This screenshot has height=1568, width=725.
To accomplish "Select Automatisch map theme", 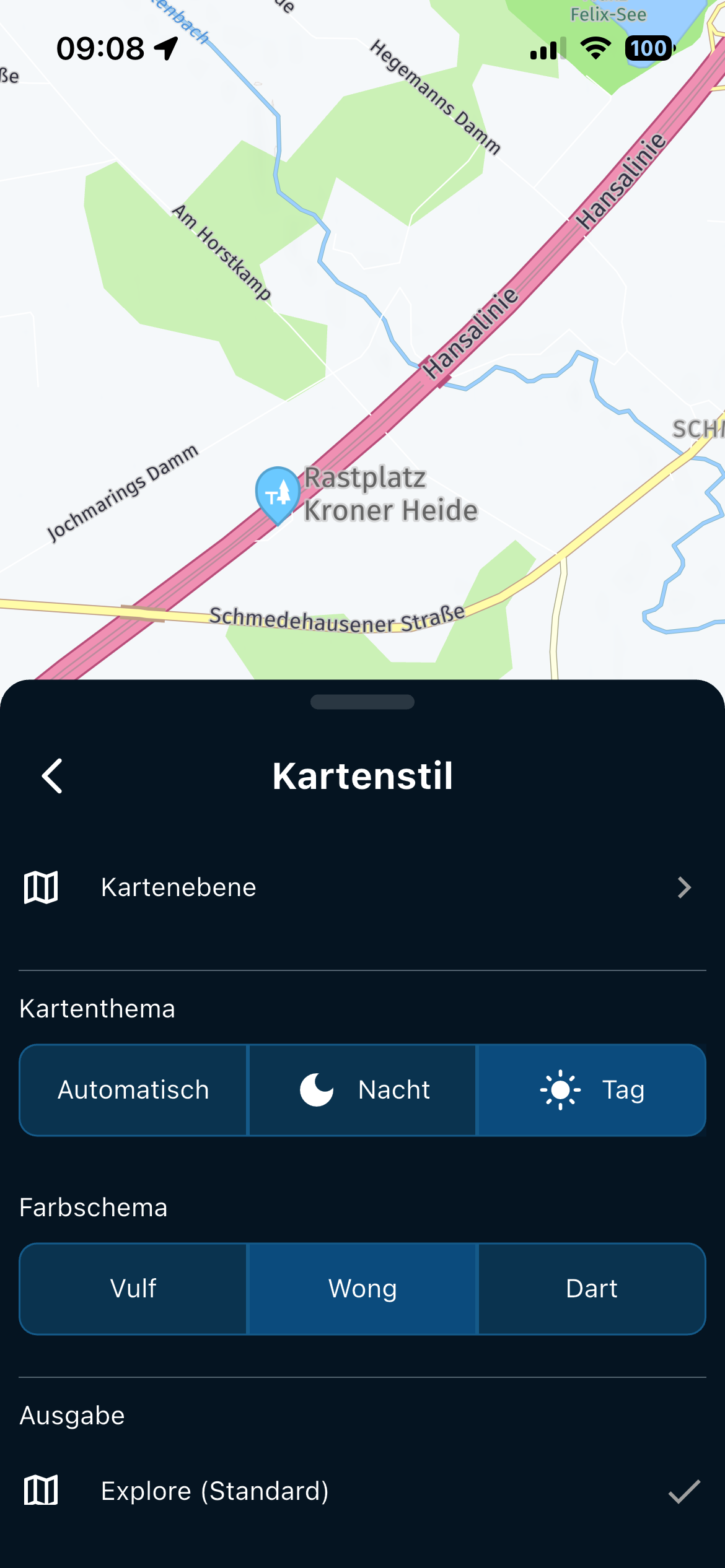I will pos(134,1090).
